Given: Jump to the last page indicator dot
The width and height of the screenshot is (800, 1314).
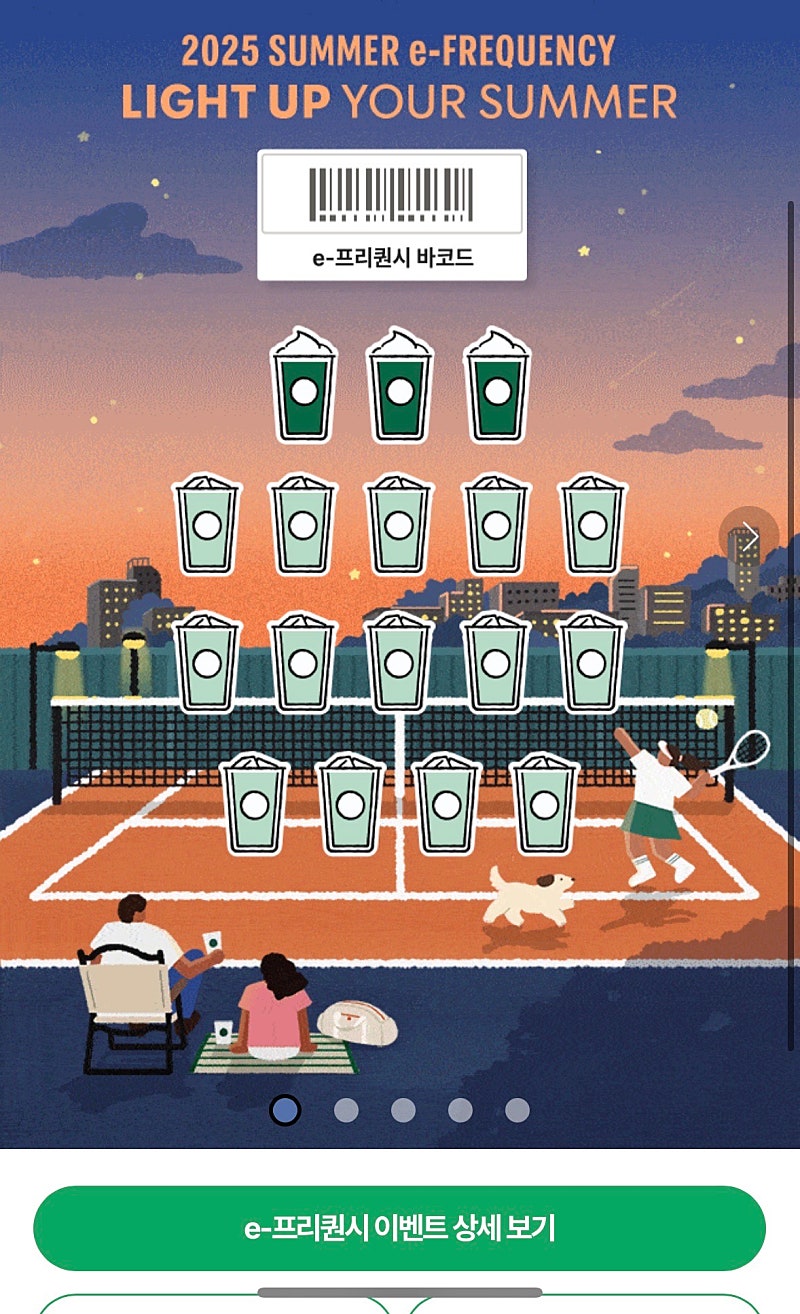Looking at the screenshot, I should (517, 1110).
